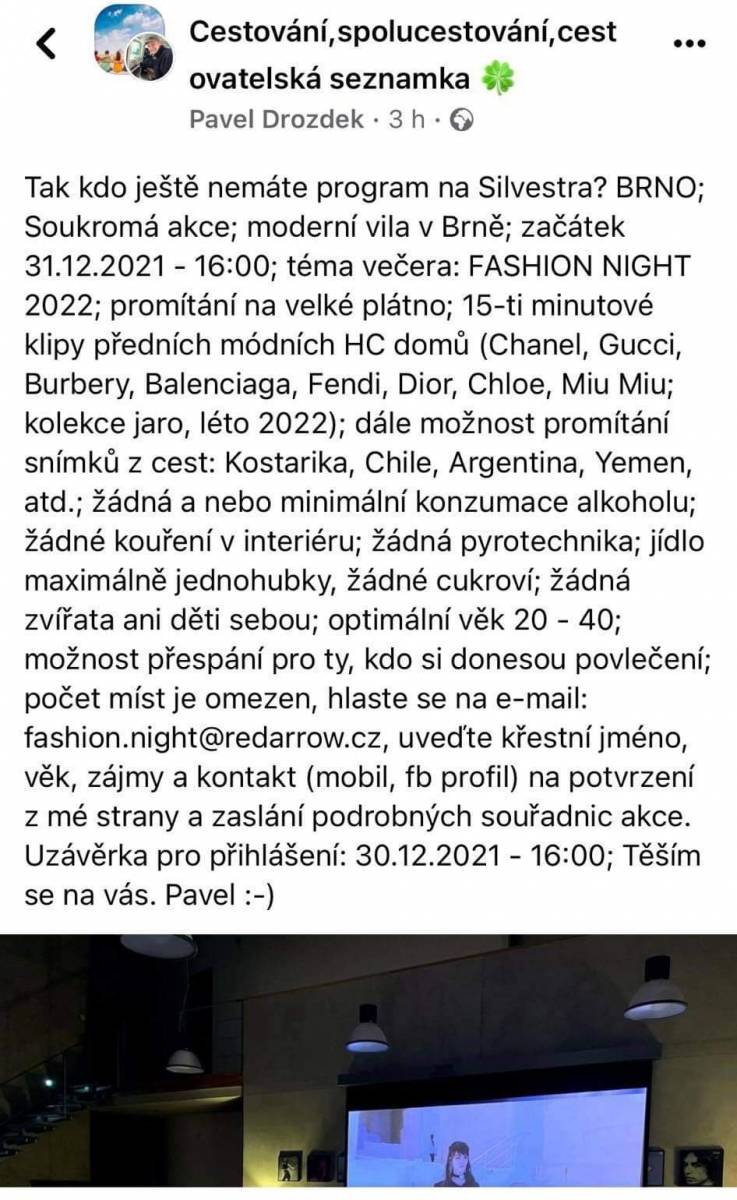The height and width of the screenshot is (1200, 737).
Task: Open the group's avatar picture
Action: point(133,43)
